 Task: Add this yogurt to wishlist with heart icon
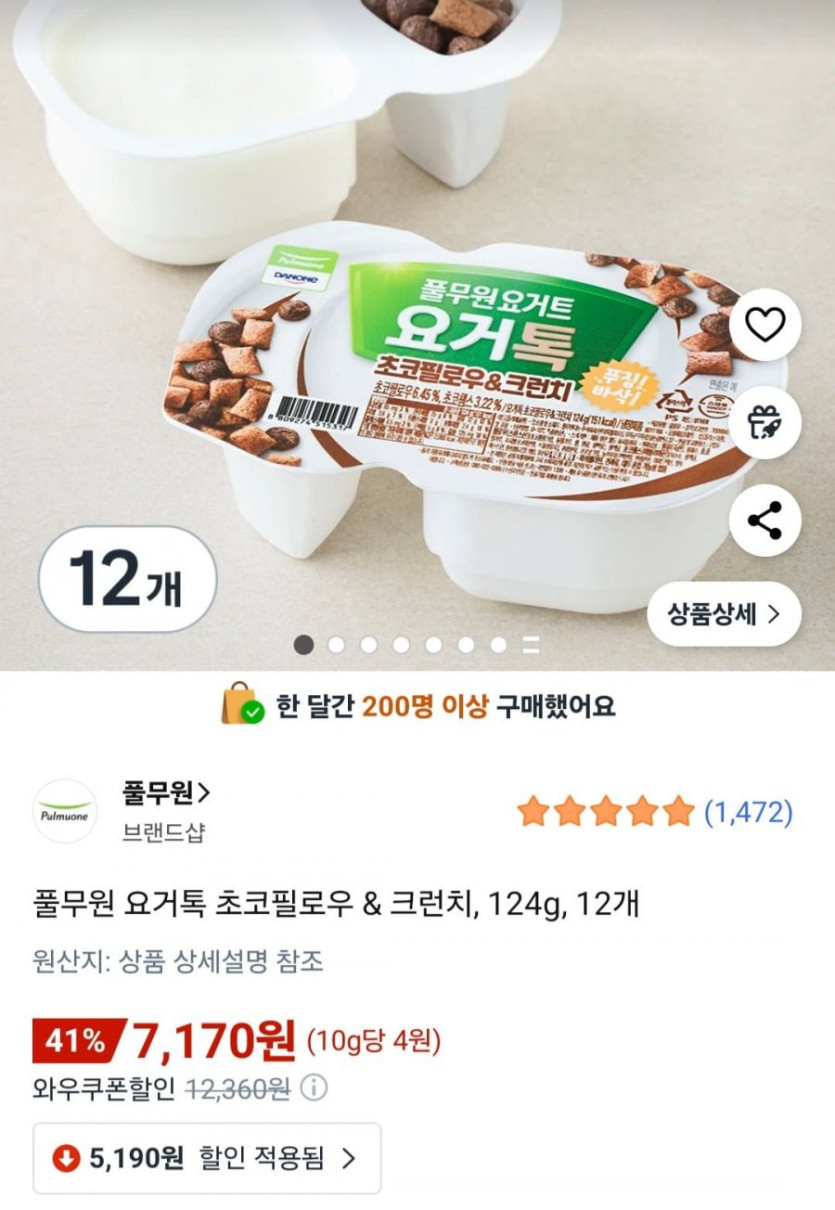tap(765, 325)
